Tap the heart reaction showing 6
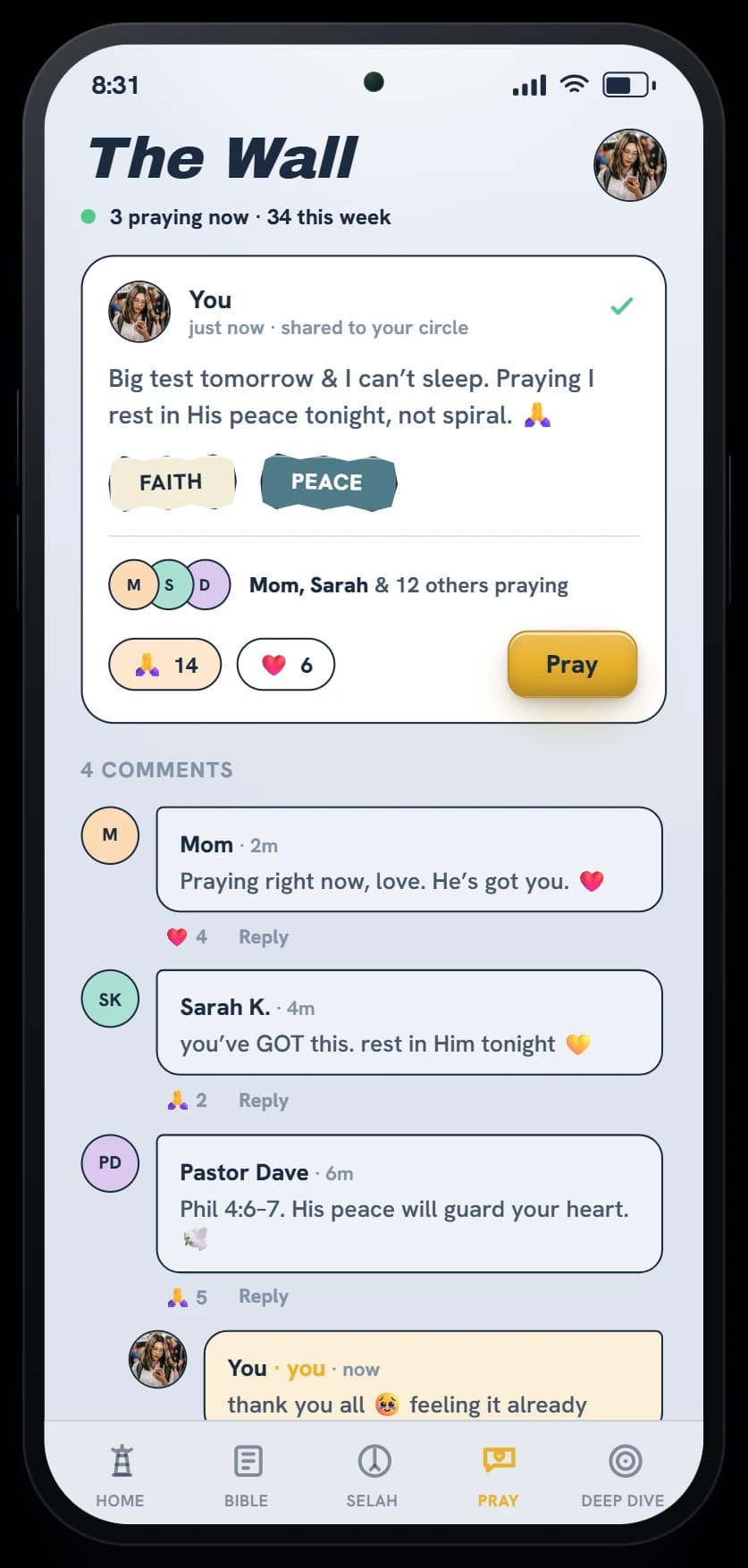The width and height of the screenshot is (748, 1568). click(x=286, y=665)
